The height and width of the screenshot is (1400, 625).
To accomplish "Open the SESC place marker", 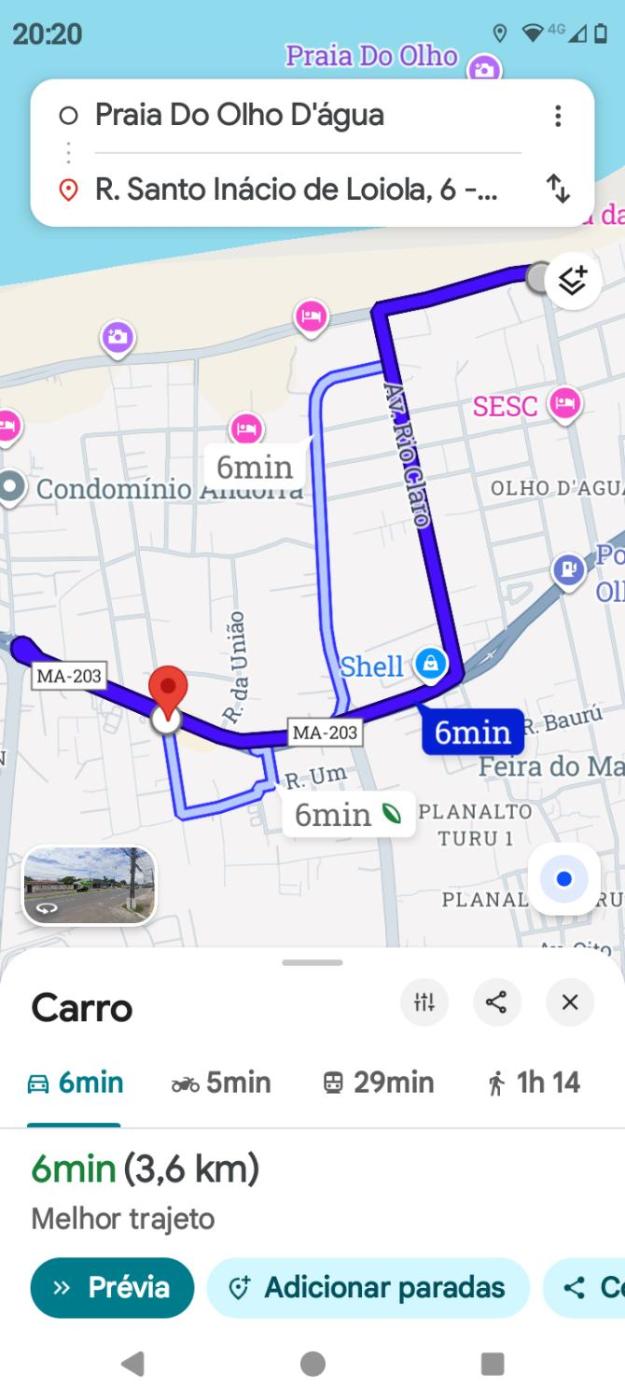I will coord(566,405).
